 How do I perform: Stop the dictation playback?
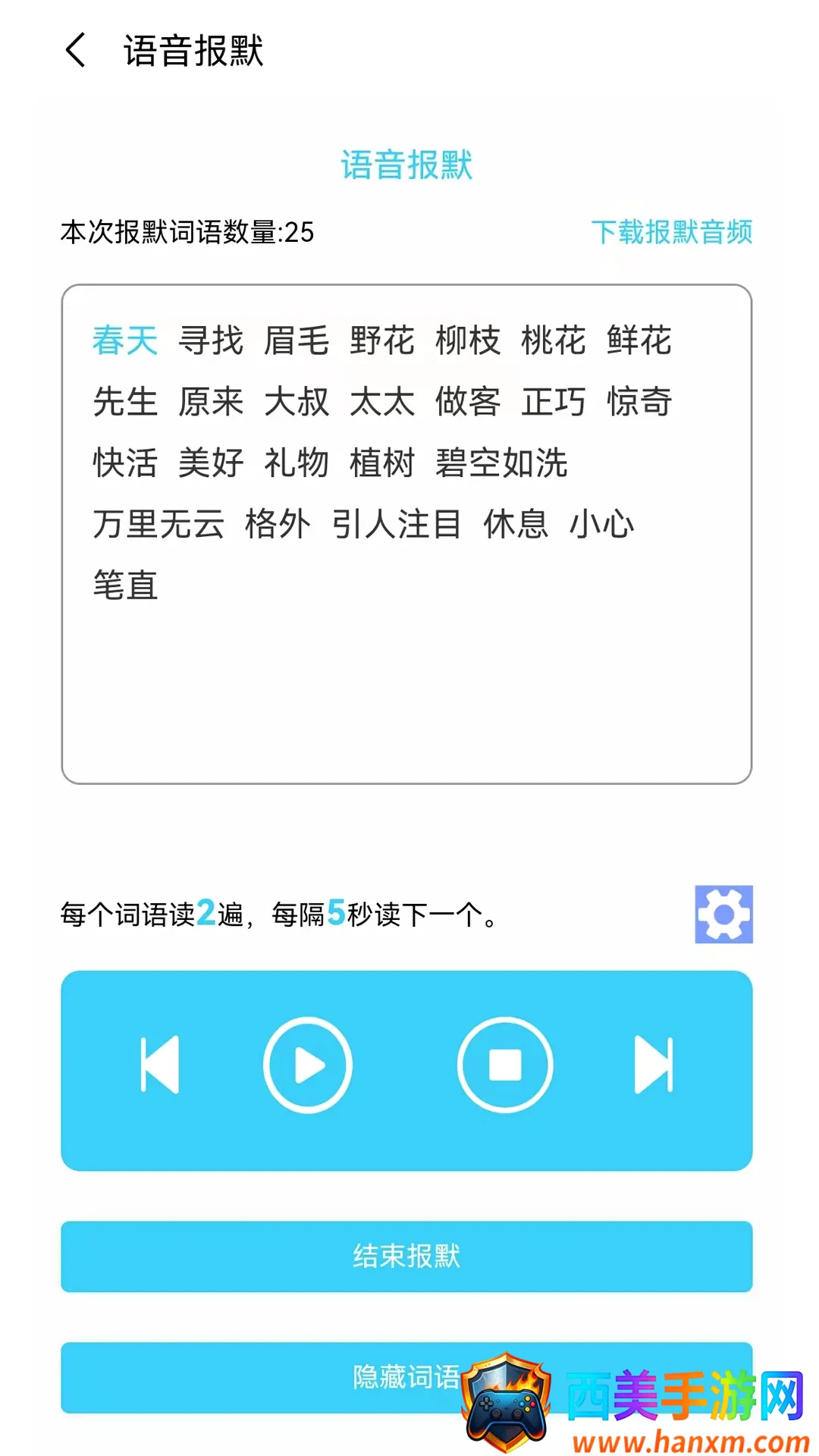505,1065
